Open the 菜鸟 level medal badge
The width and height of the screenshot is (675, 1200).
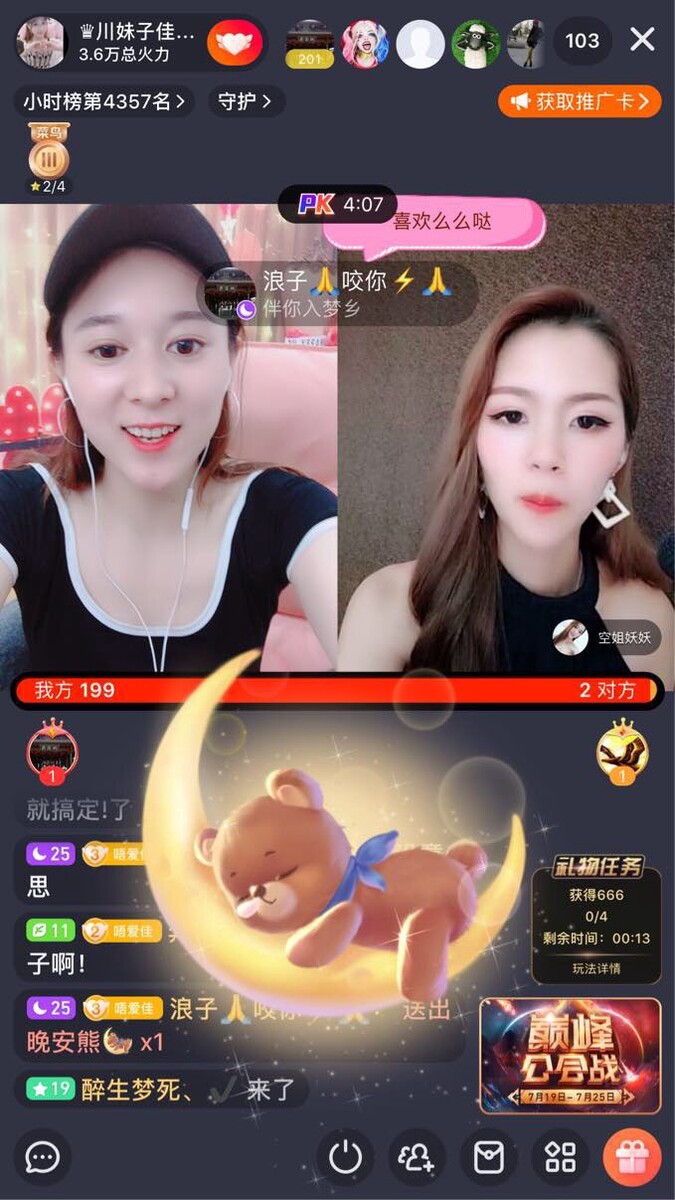tap(48, 156)
